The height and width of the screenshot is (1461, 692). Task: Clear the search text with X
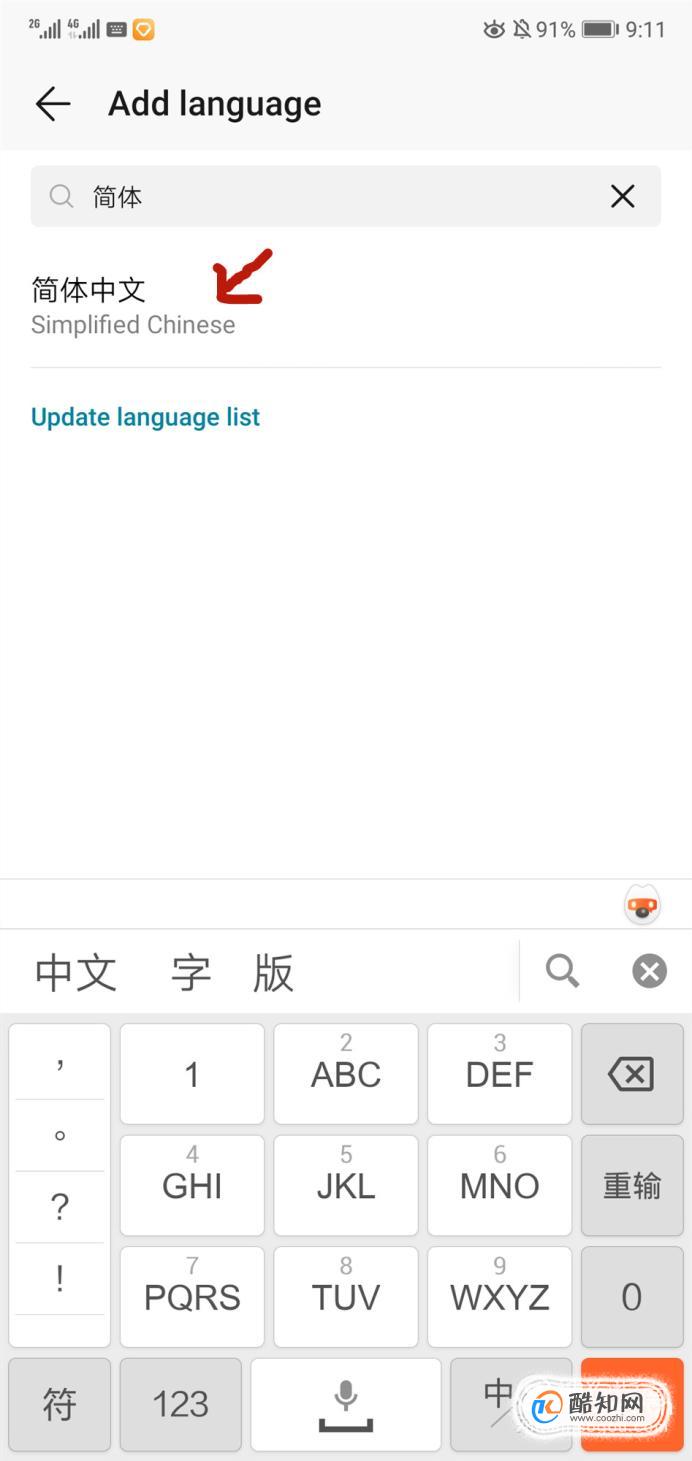click(x=622, y=196)
